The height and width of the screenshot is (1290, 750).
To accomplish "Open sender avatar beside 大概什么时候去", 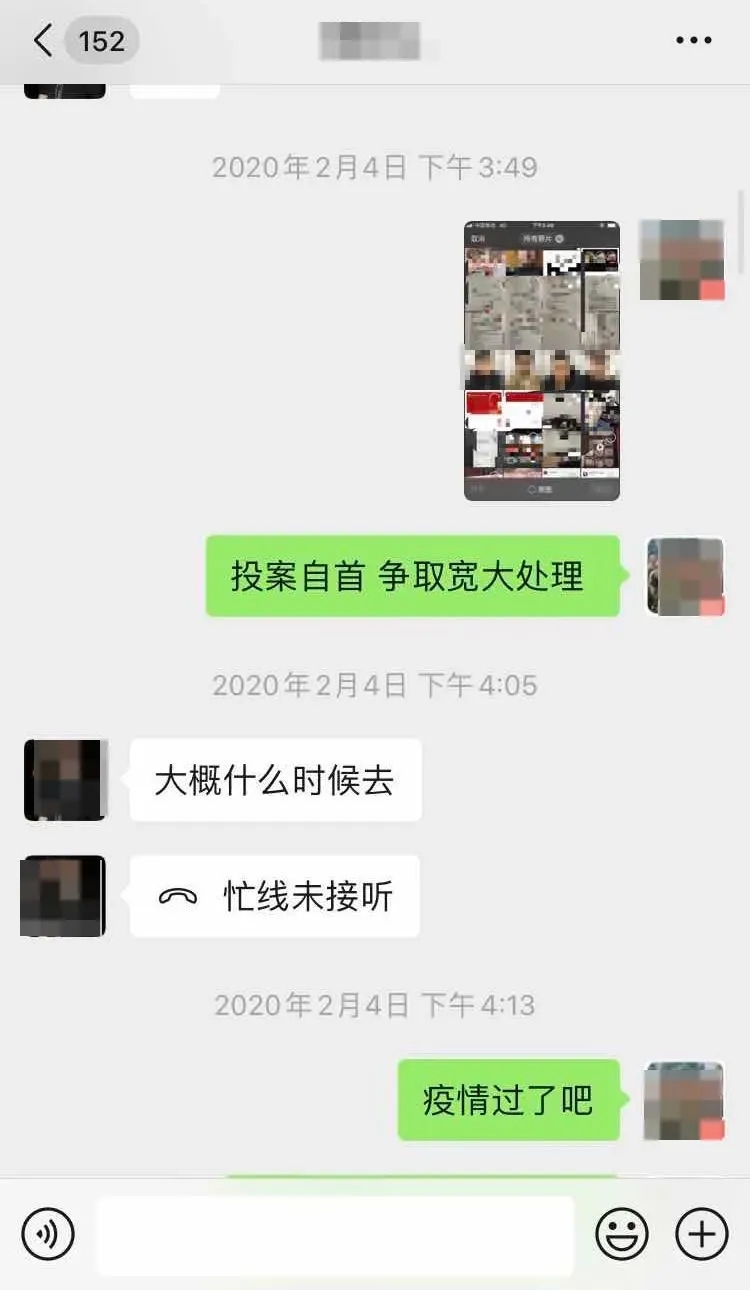I will (65, 780).
